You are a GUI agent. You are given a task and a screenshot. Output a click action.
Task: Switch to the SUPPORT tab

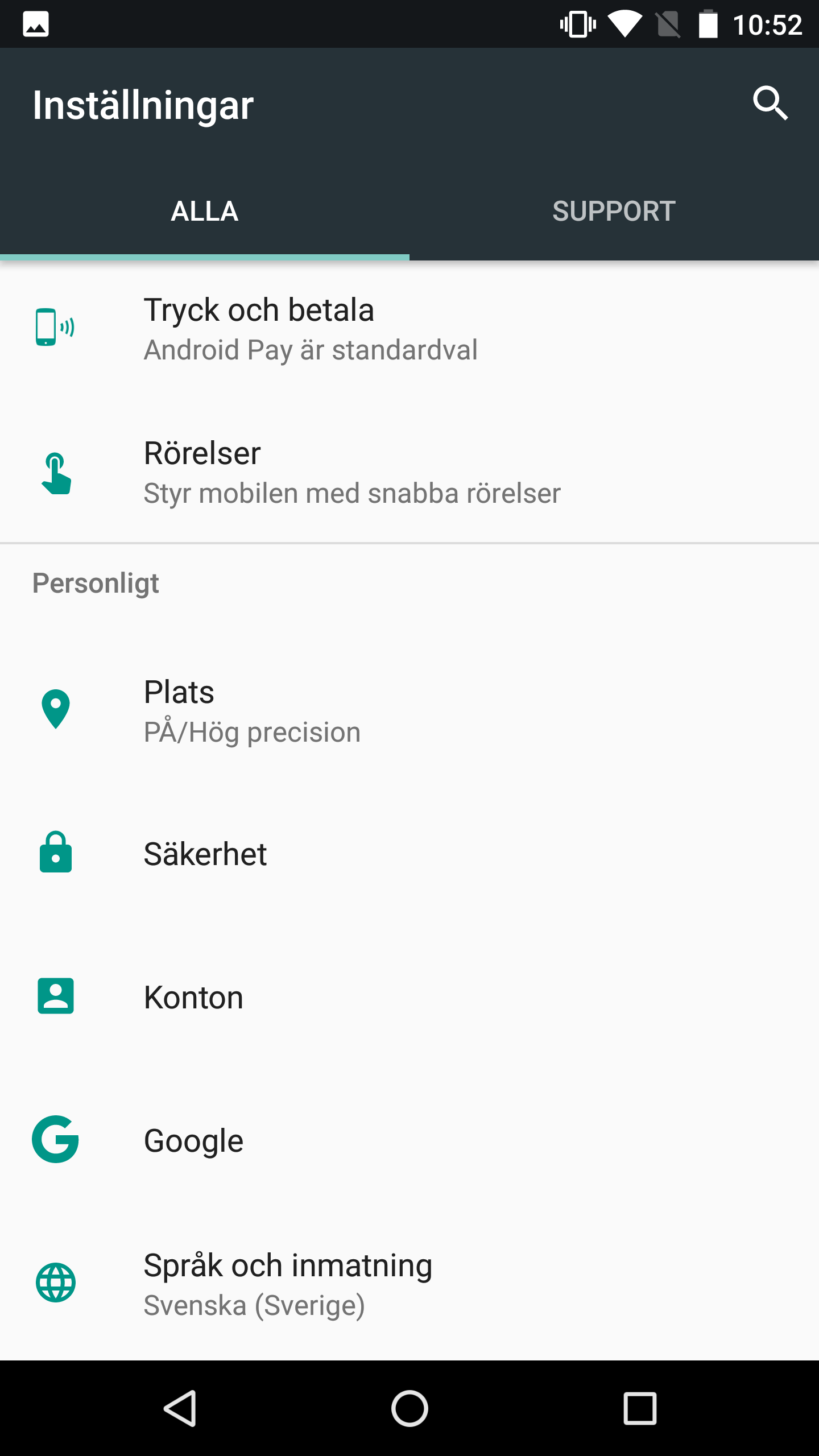point(614,212)
